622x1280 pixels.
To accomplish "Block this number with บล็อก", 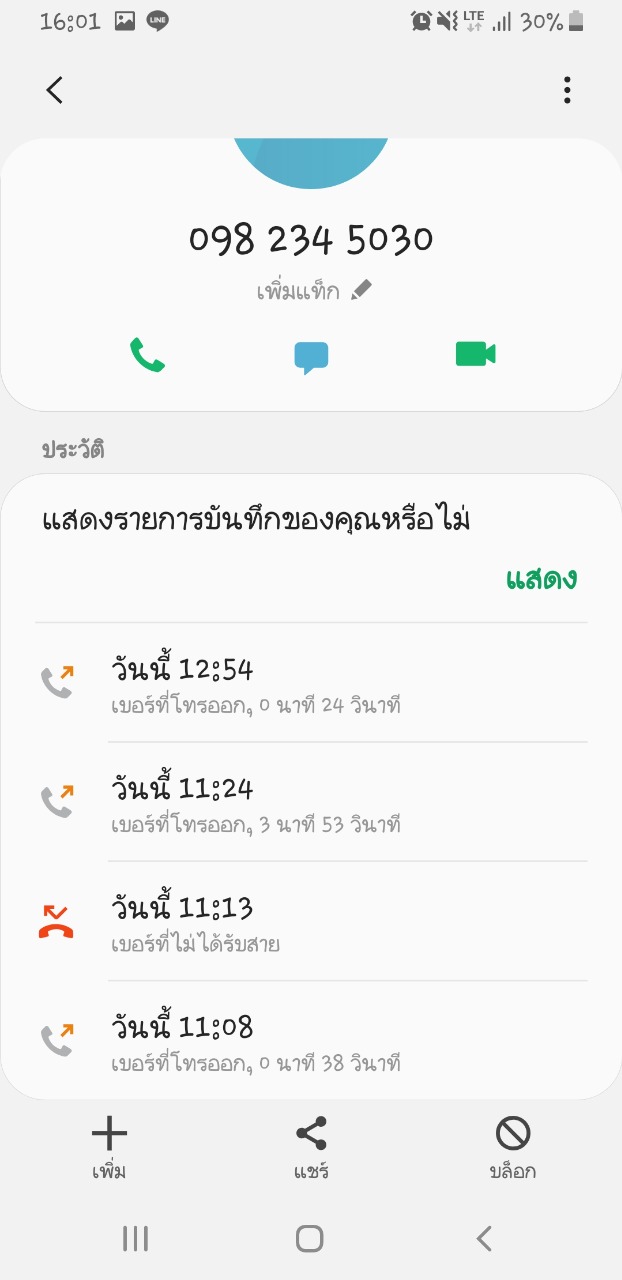I will (x=513, y=1148).
